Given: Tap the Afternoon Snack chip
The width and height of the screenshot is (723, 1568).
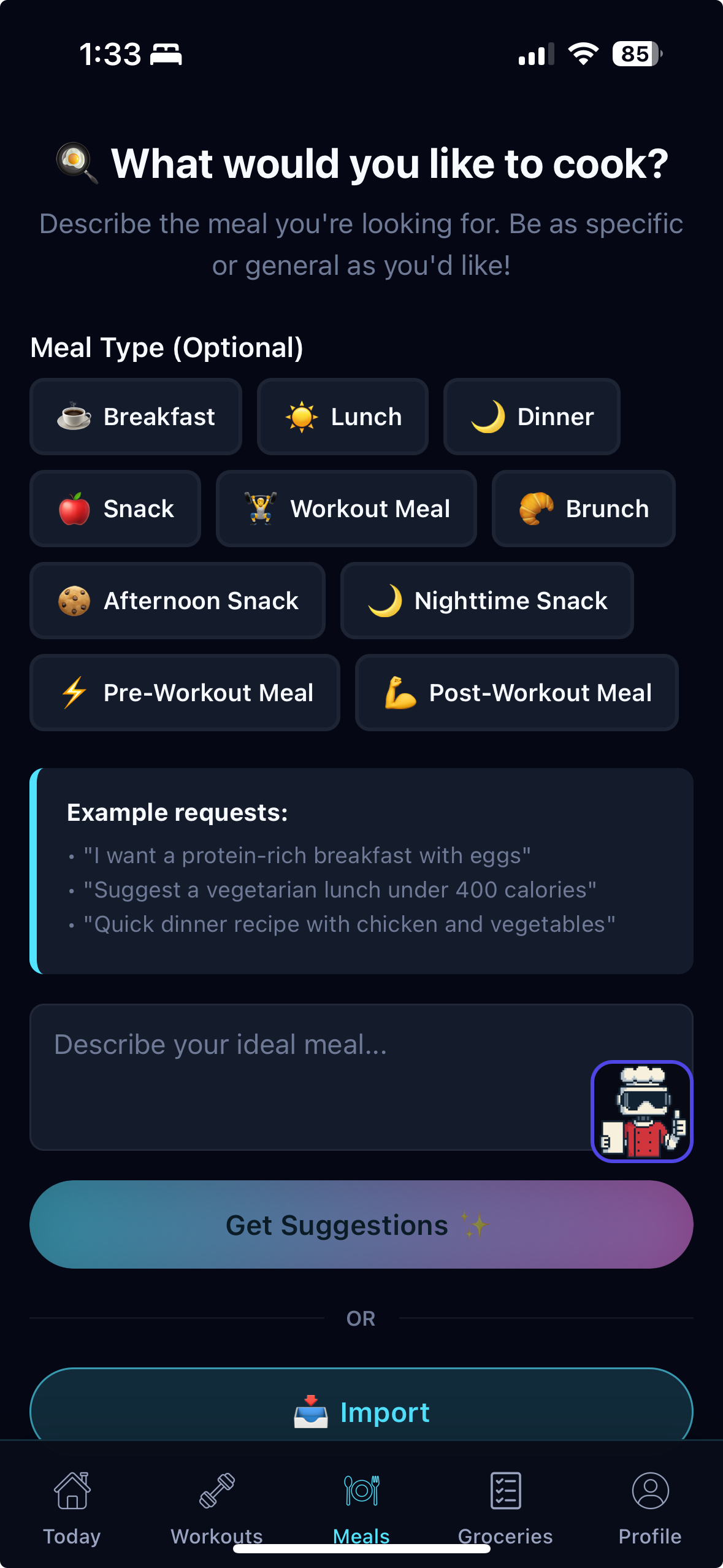Looking at the screenshot, I should [x=177, y=601].
